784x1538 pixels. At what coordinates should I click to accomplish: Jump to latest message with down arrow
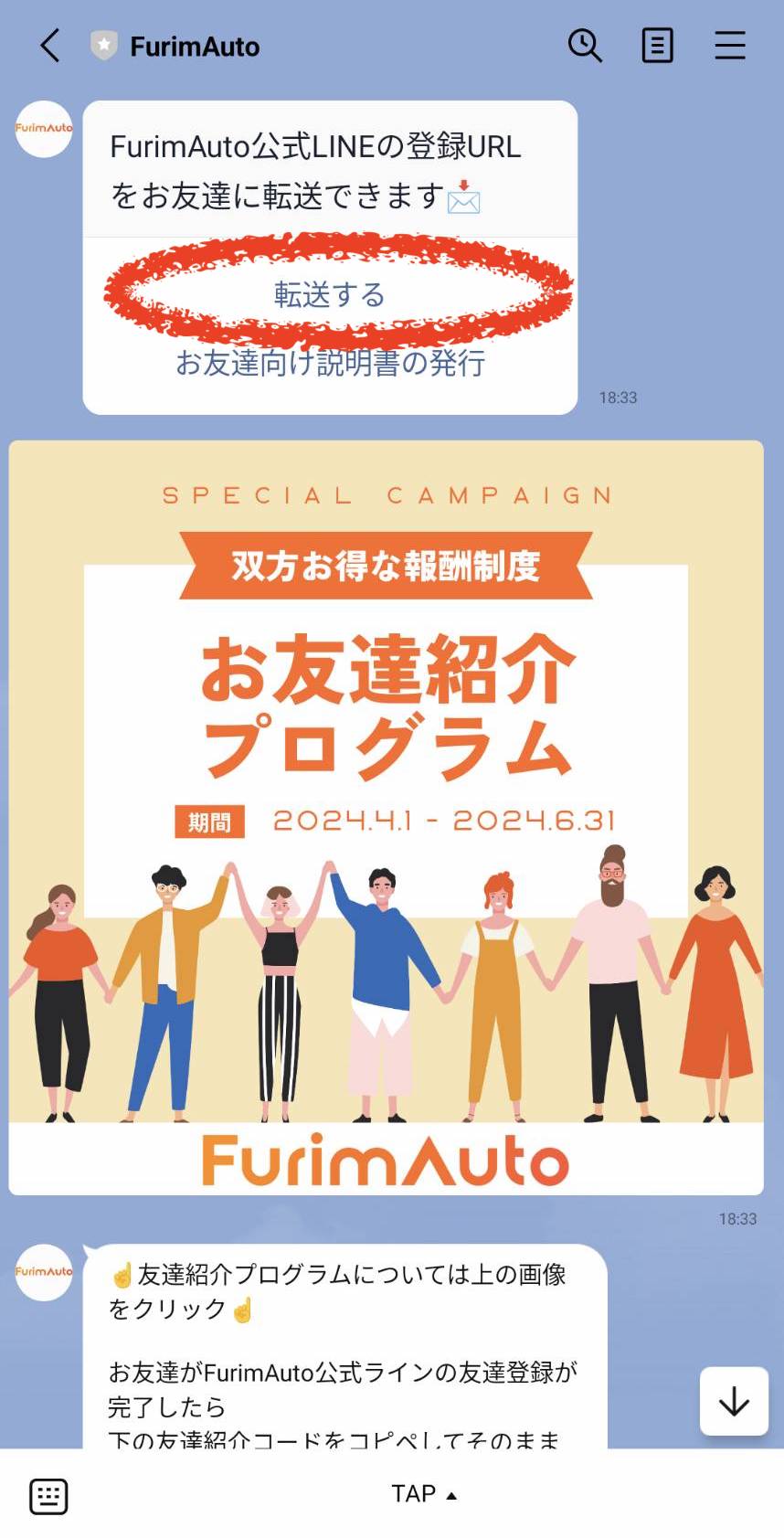[734, 1401]
